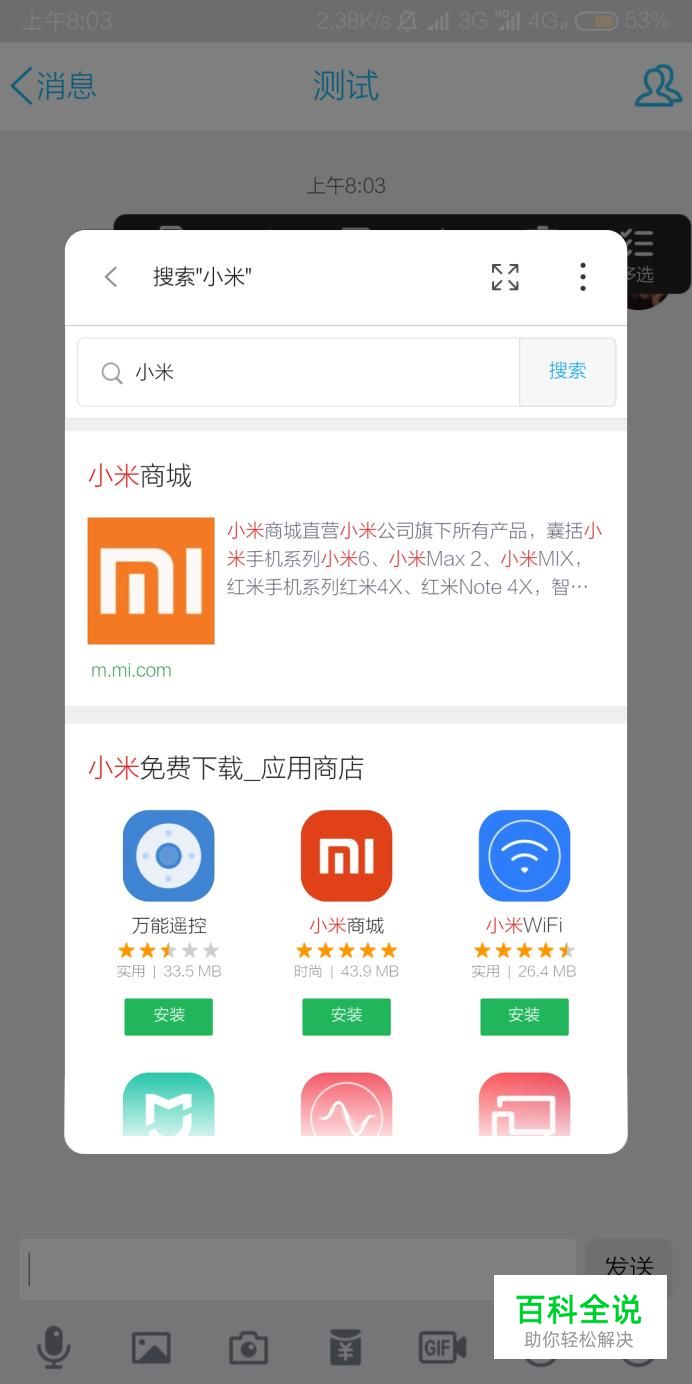Install the 小米WiFi app

coord(524,1016)
